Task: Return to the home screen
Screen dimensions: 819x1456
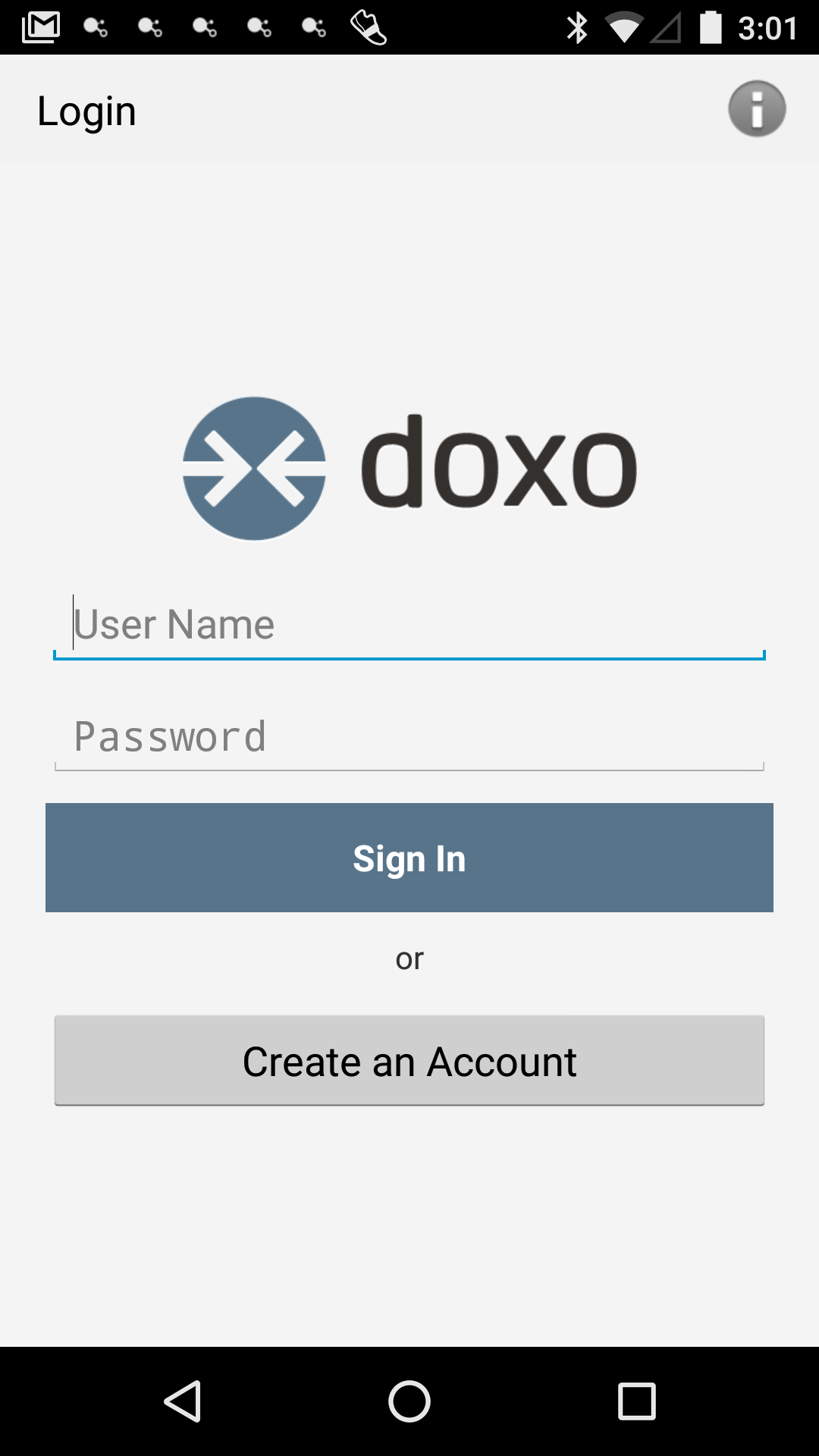Action: (x=409, y=1401)
